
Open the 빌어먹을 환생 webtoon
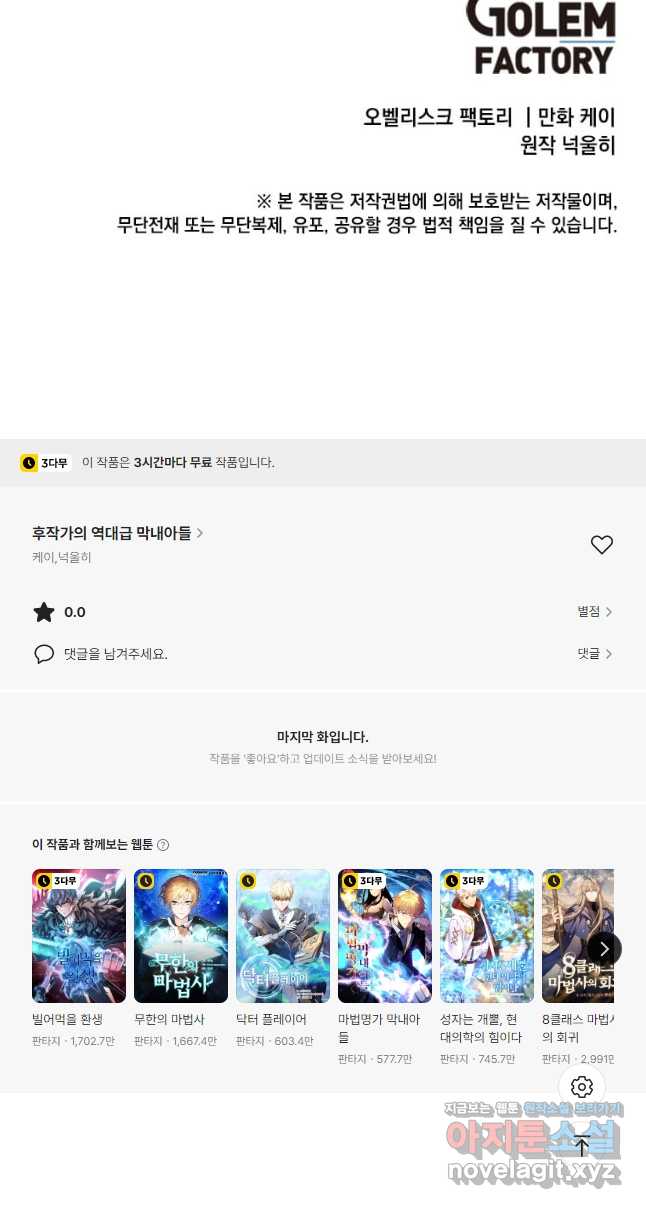point(79,936)
